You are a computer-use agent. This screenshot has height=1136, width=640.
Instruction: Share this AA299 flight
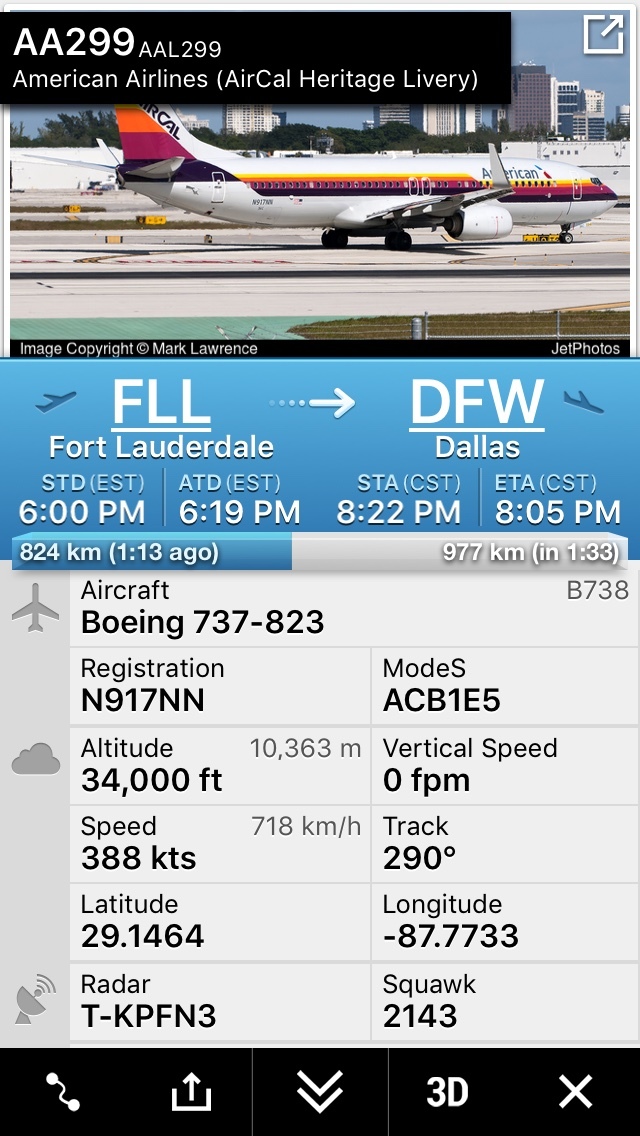(191, 1091)
